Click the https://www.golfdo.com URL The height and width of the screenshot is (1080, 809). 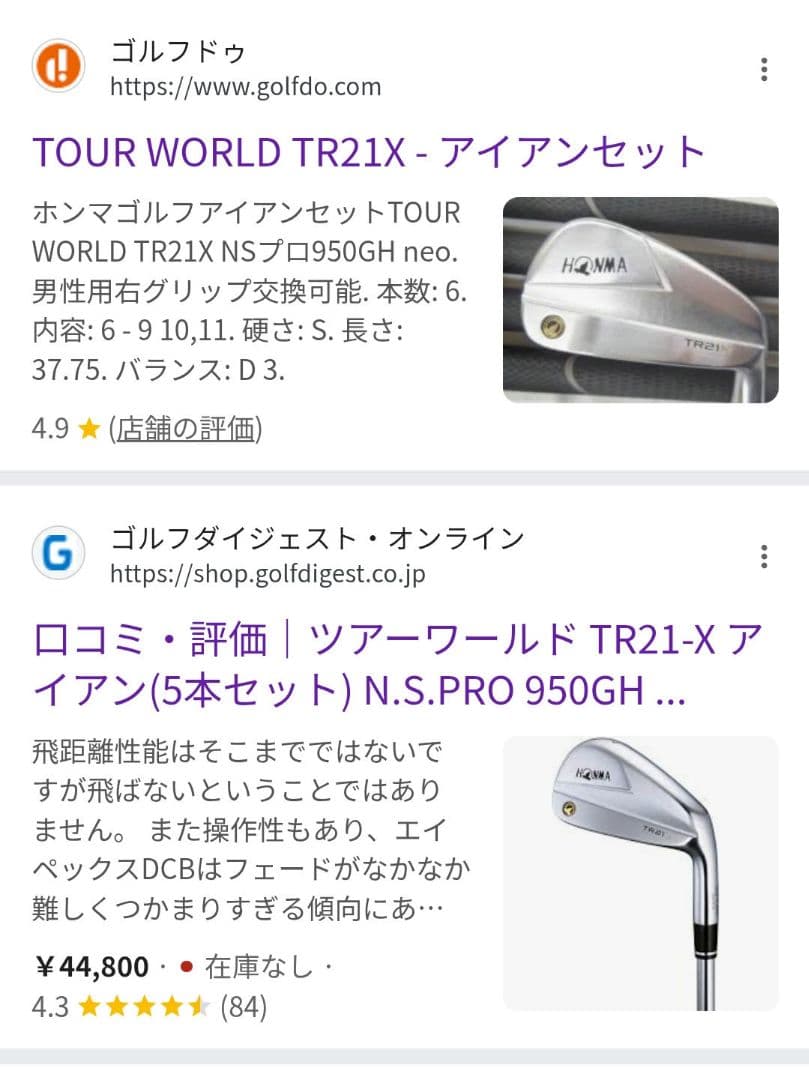click(247, 87)
